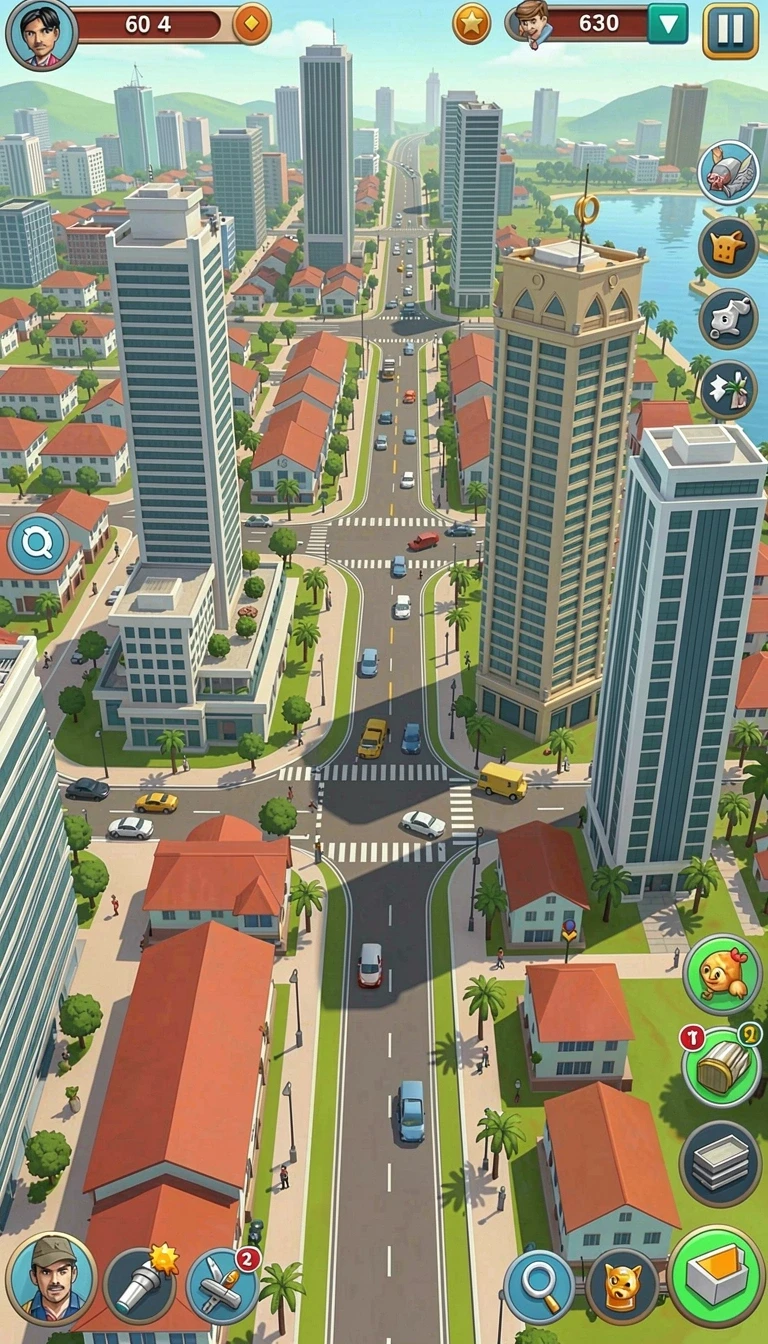The image size is (768, 1344).
Task: Open the barrel storage with badges
Action: coord(722,1068)
